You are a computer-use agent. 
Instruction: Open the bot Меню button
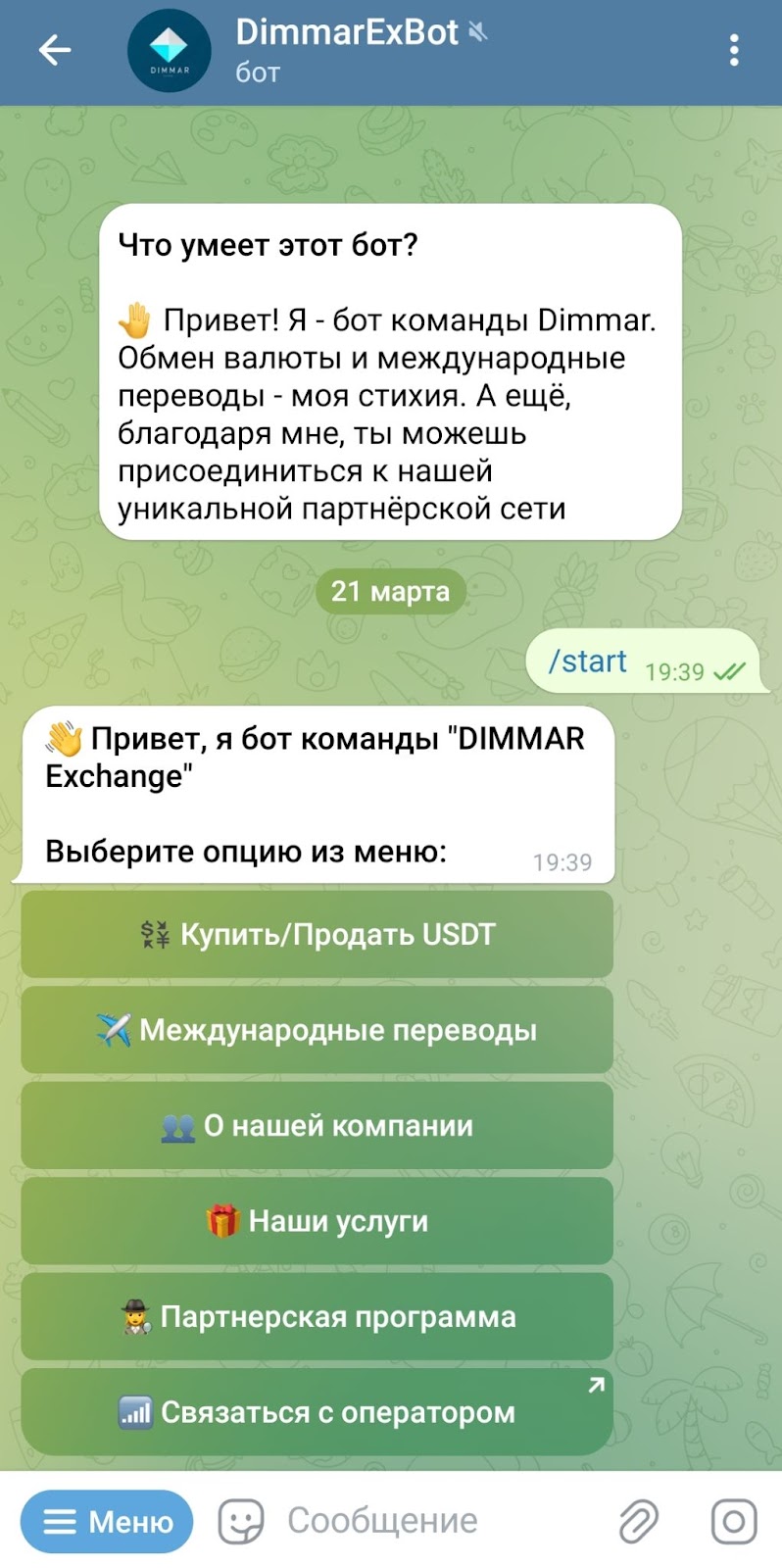[107, 1521]
